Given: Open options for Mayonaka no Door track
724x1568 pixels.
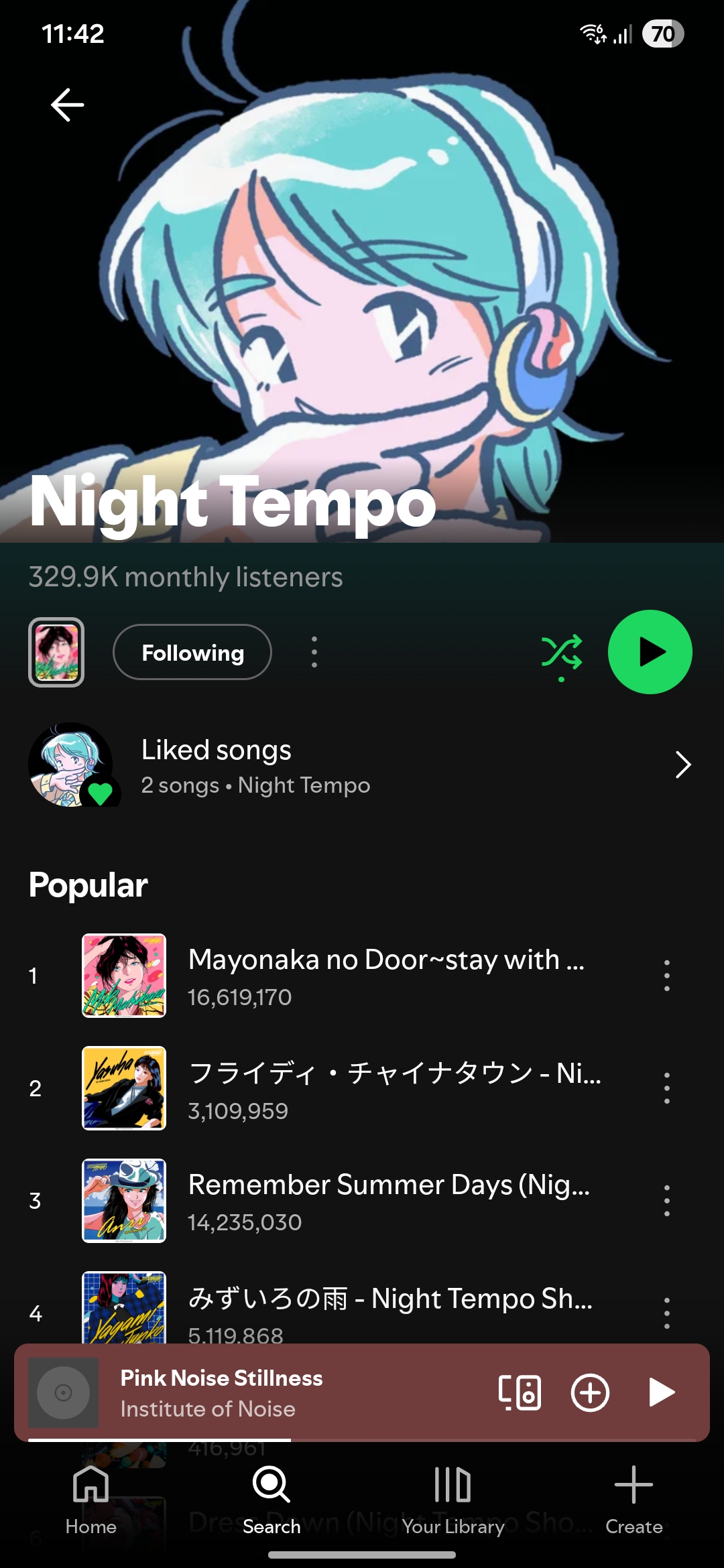Looking at the screenshot, I should (666, 976).
